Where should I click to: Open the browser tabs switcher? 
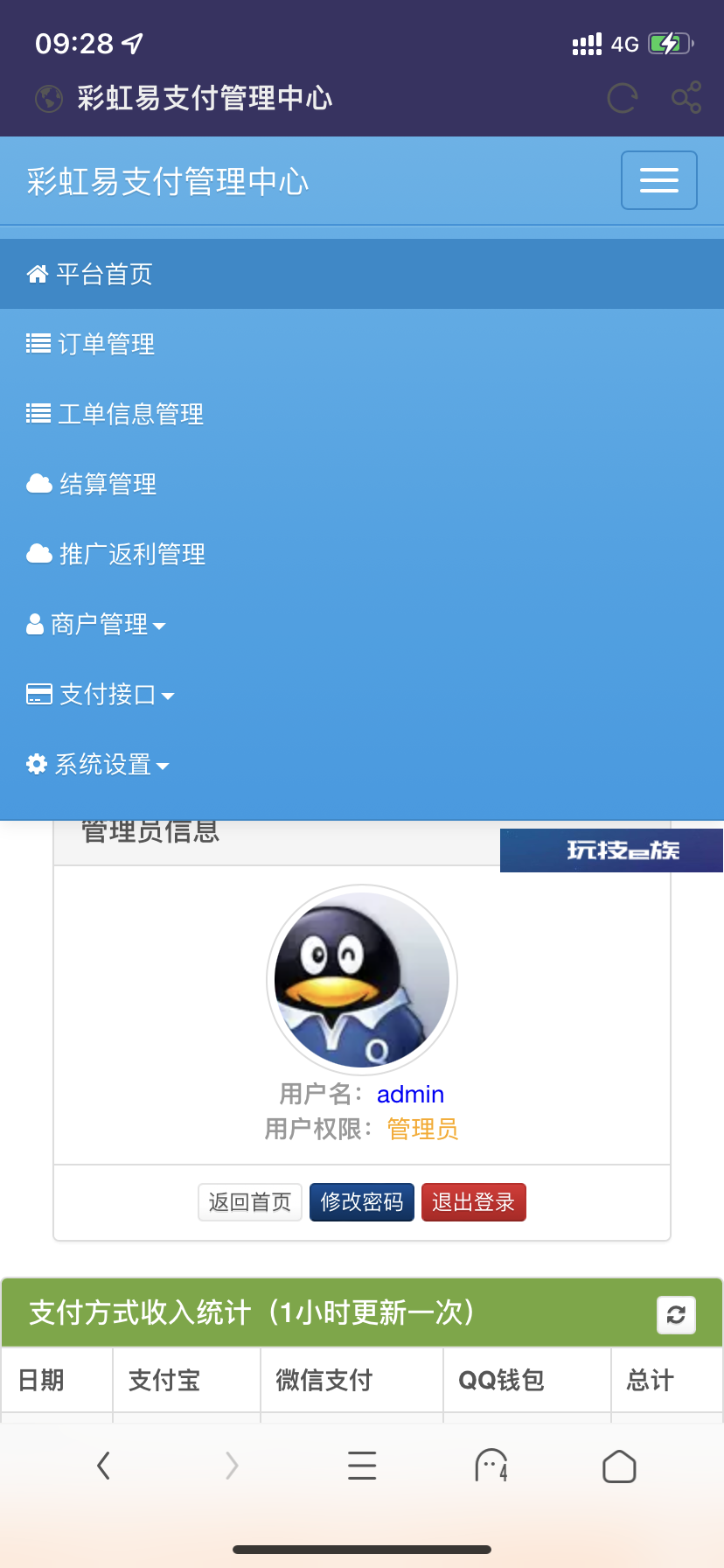pyautogui.click(x=491, y=1465)
